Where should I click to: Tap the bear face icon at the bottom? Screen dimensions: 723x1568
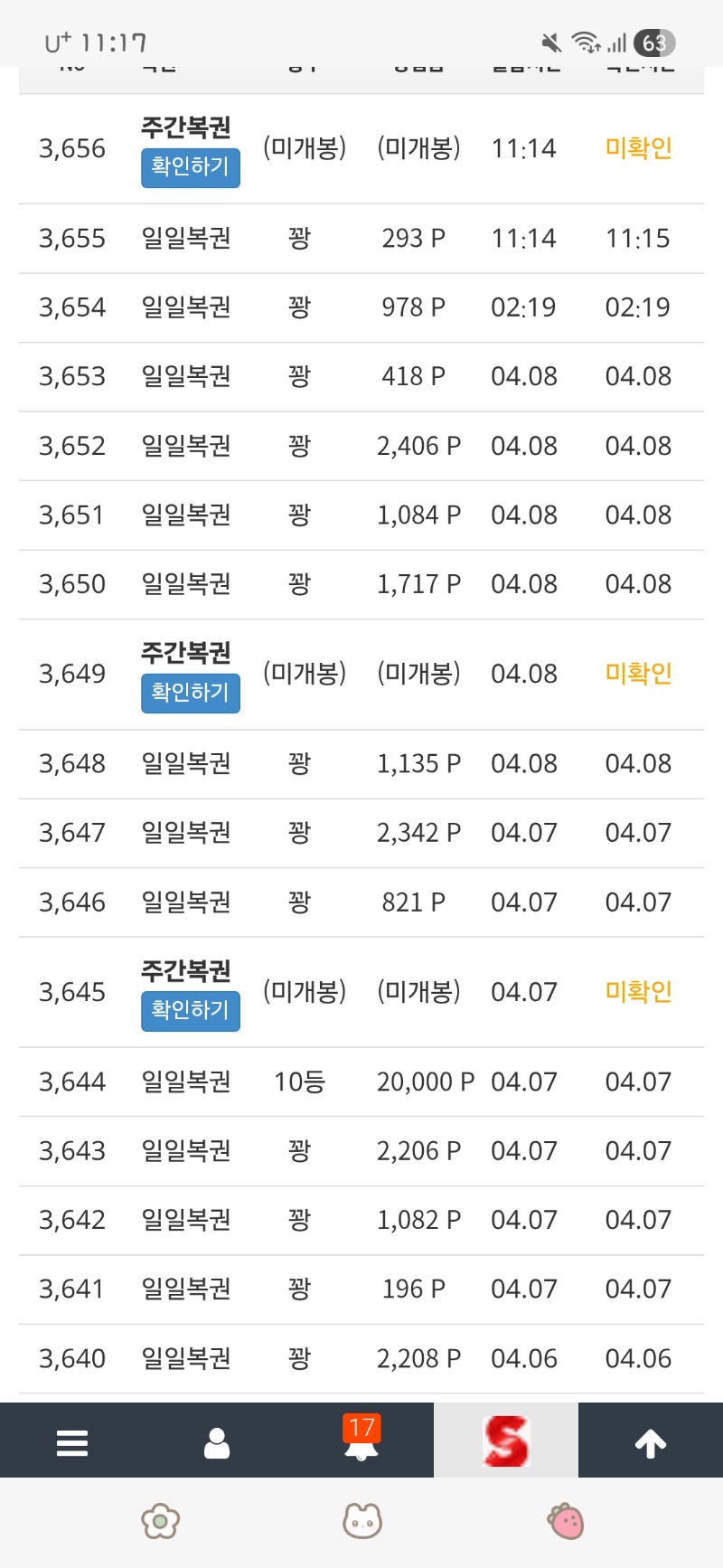(x=362, y=1521)
